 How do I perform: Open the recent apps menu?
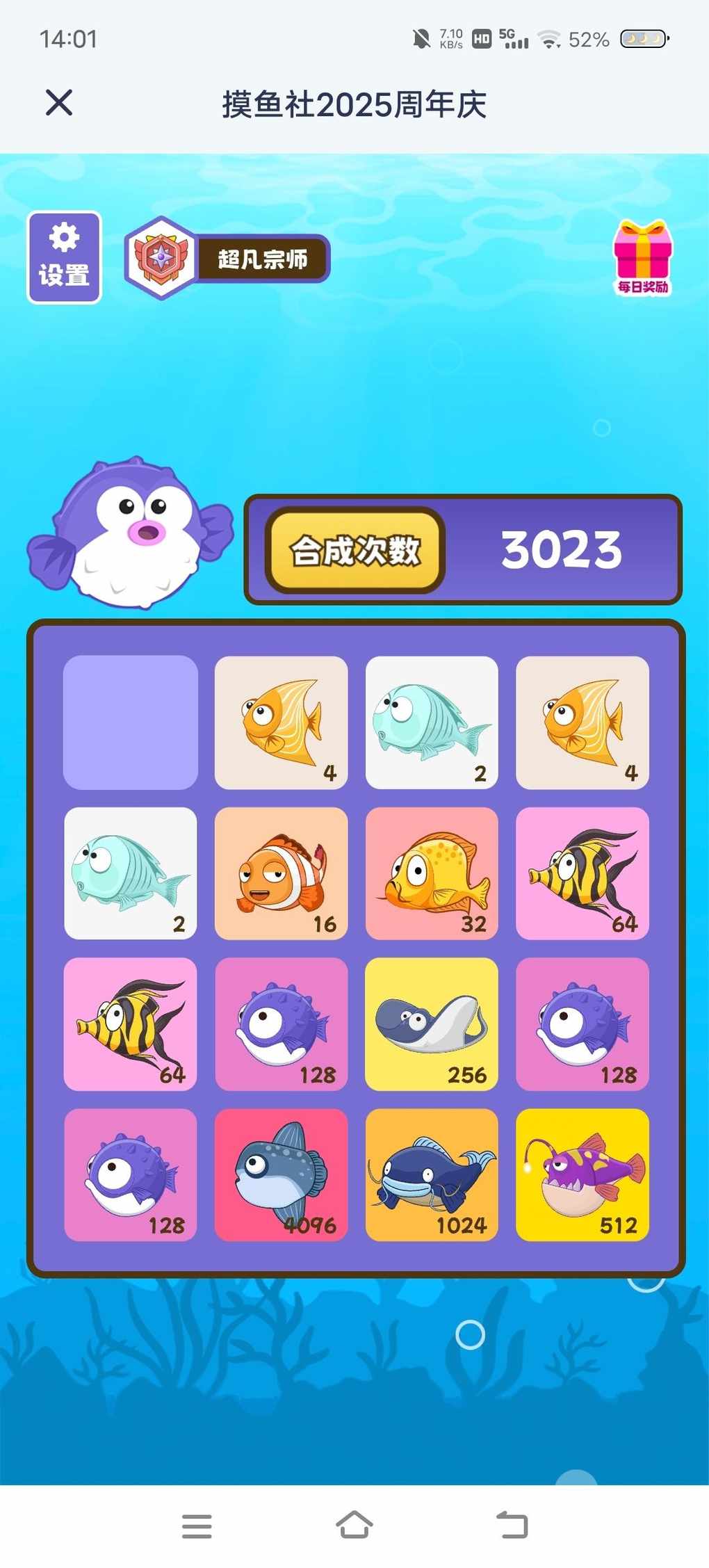197,1526
